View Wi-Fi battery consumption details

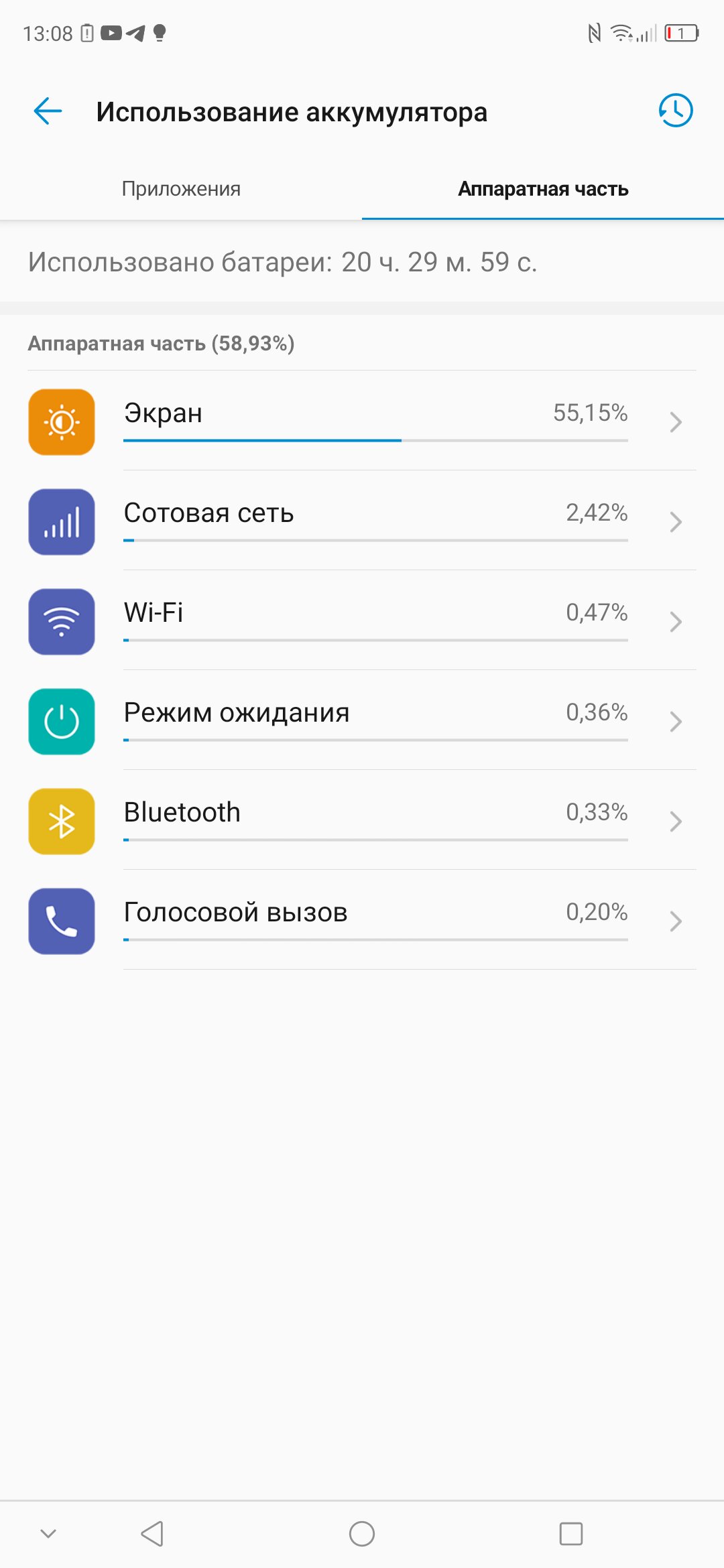tap(362, 620)
